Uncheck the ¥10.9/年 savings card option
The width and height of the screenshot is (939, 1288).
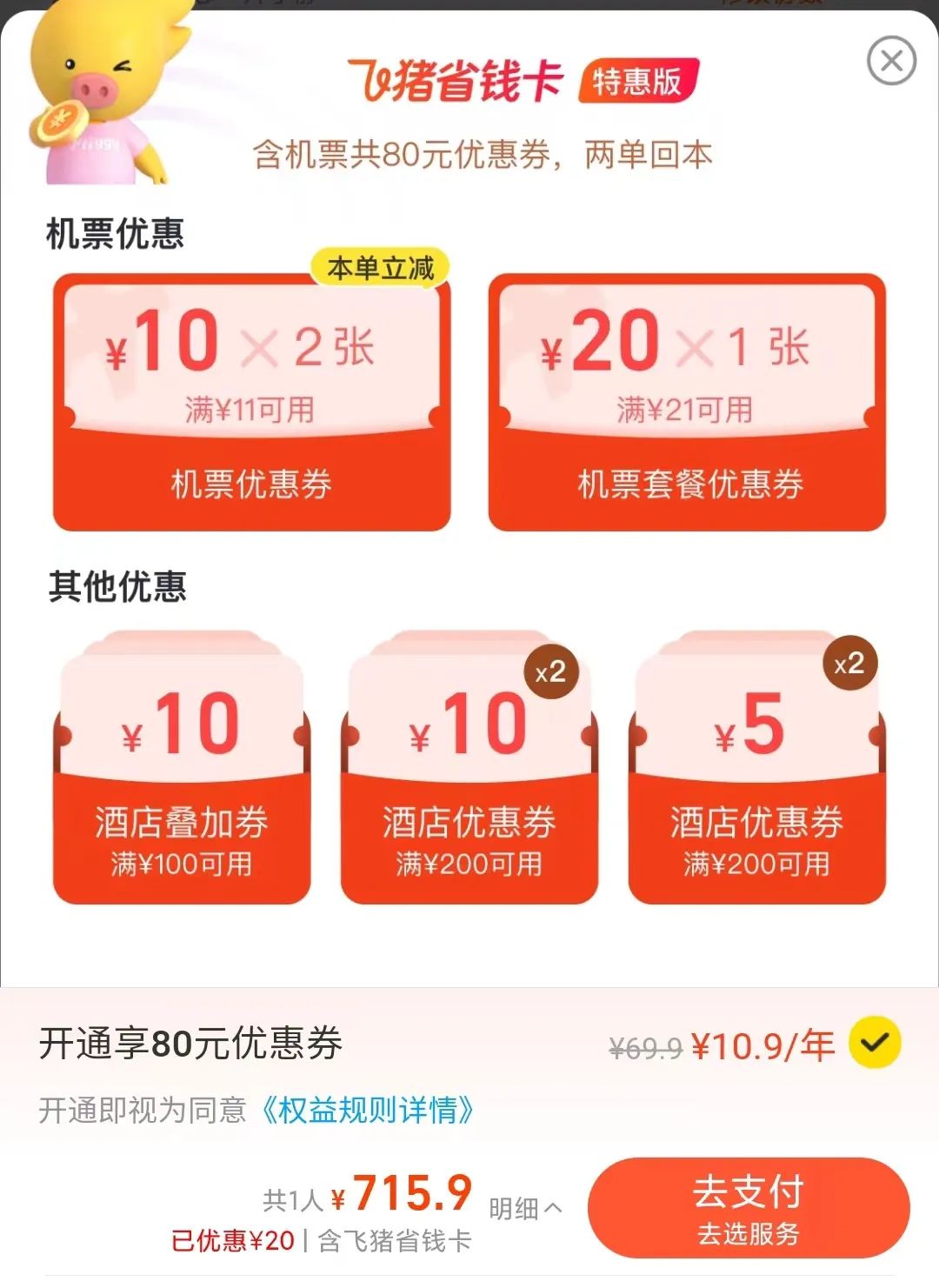(874, 1042)
